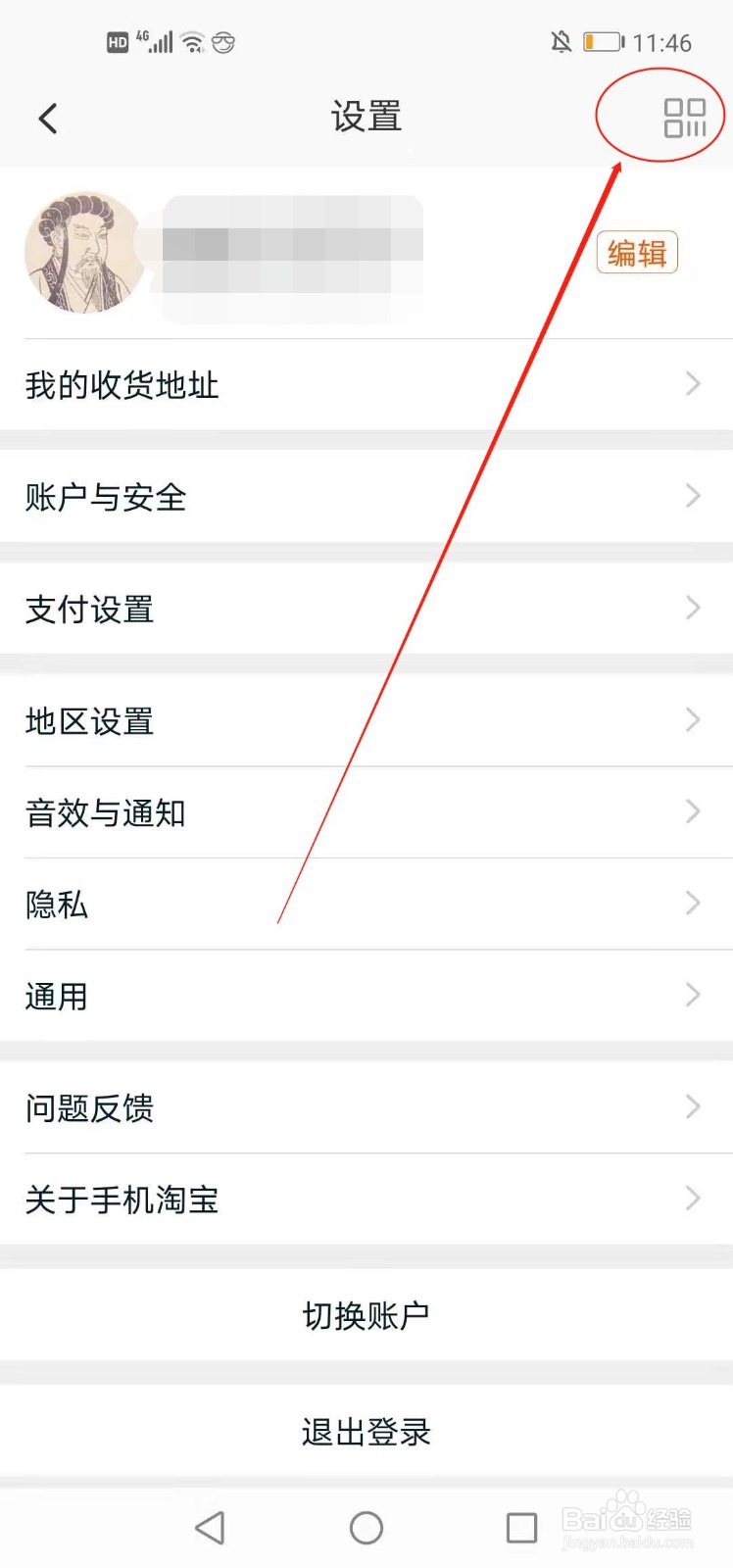Click the muted notification bell status icon
Screen dimensions: 733x1568
click(562, 40)
